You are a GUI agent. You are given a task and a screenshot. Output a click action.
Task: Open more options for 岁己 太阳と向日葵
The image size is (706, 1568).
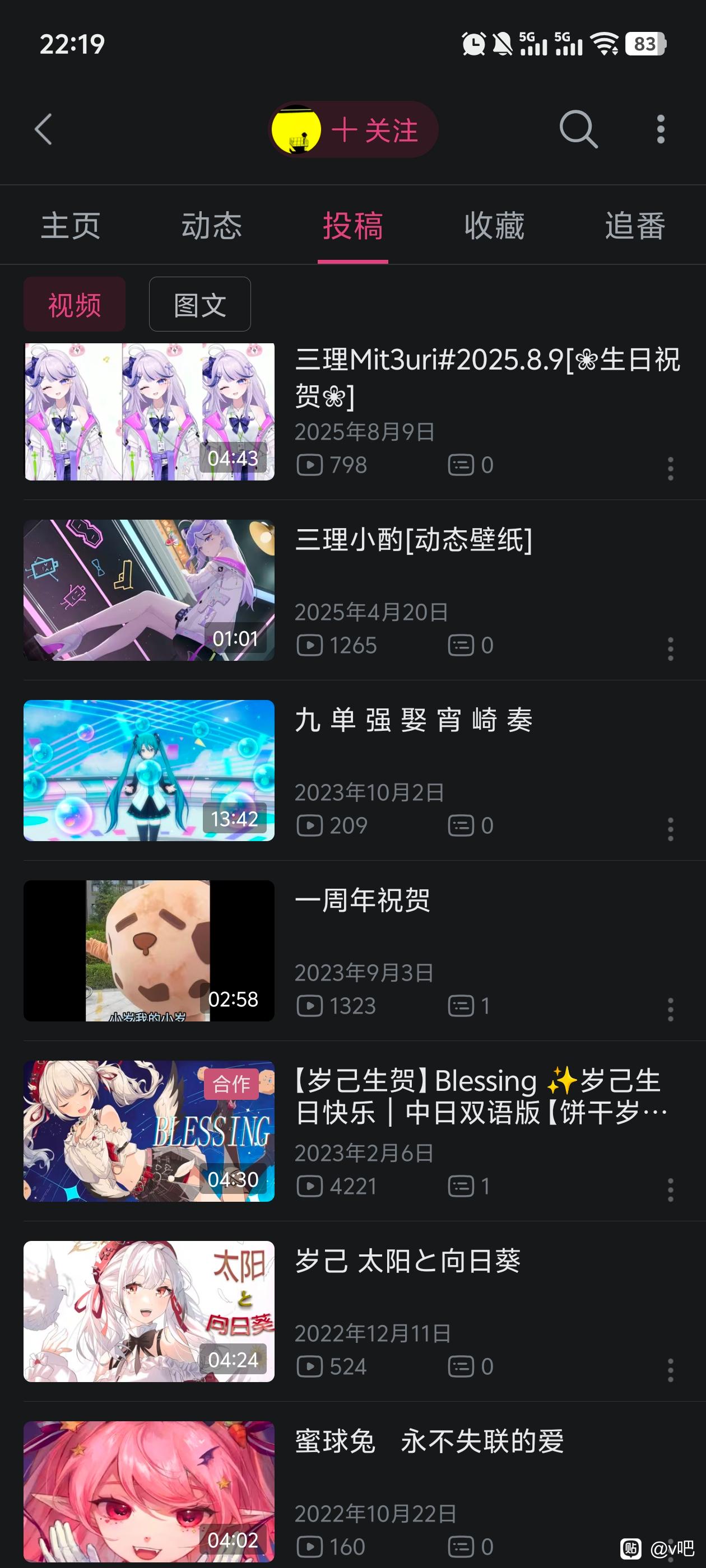pyautogui.click(x=670, y=1370)
